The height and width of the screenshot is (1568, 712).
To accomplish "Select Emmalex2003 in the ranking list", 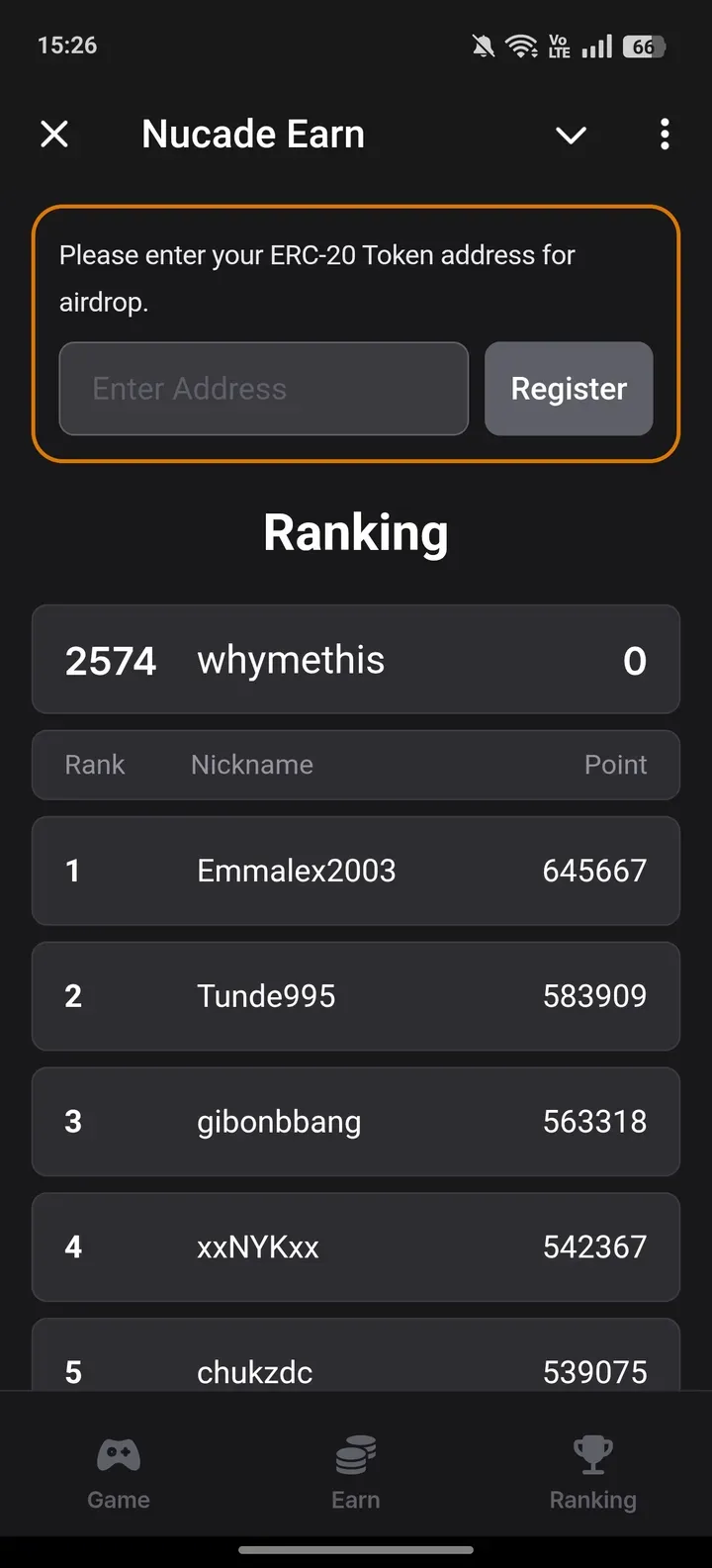I will pyautogui.click(x=355, y=871).
